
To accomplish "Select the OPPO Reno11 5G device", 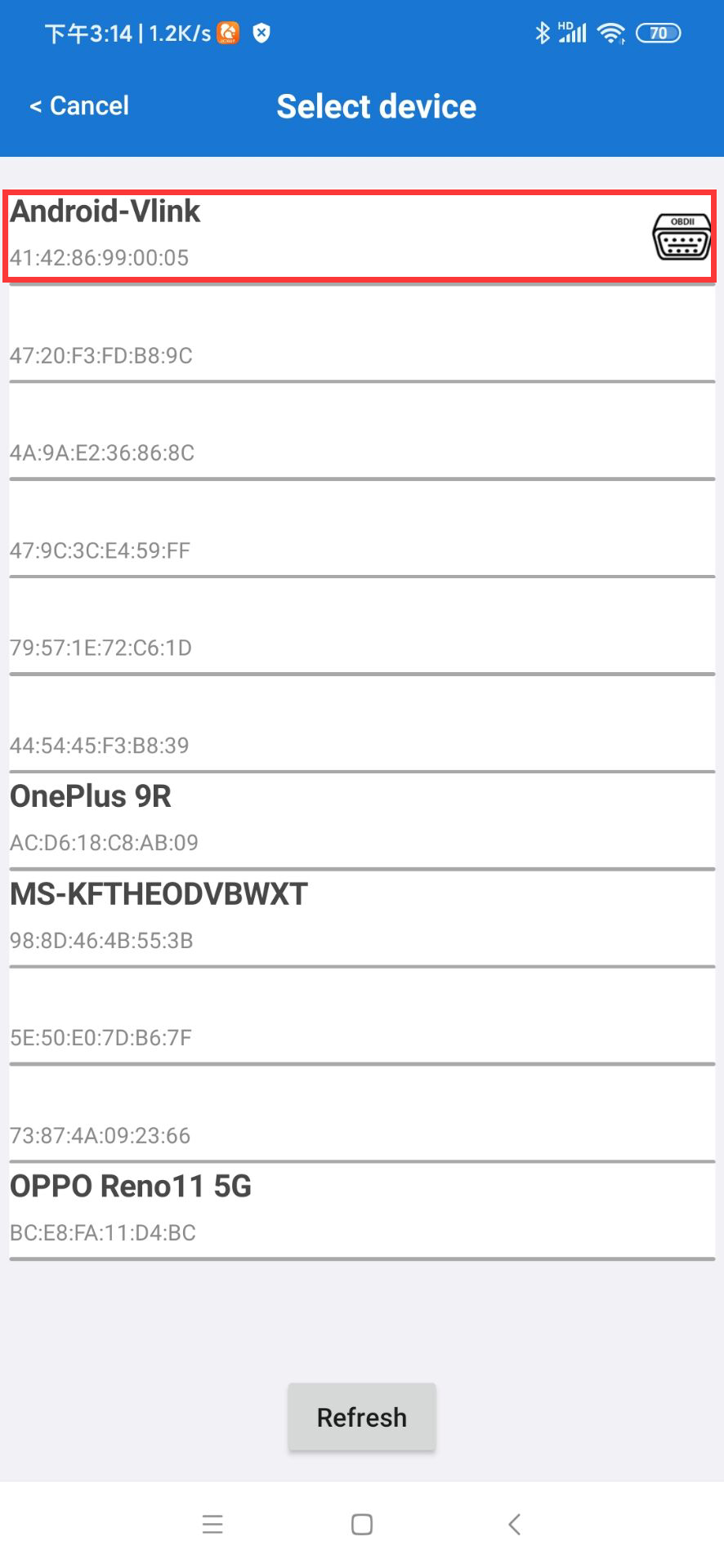I will pyautogui.click(x=360, y=1210).
